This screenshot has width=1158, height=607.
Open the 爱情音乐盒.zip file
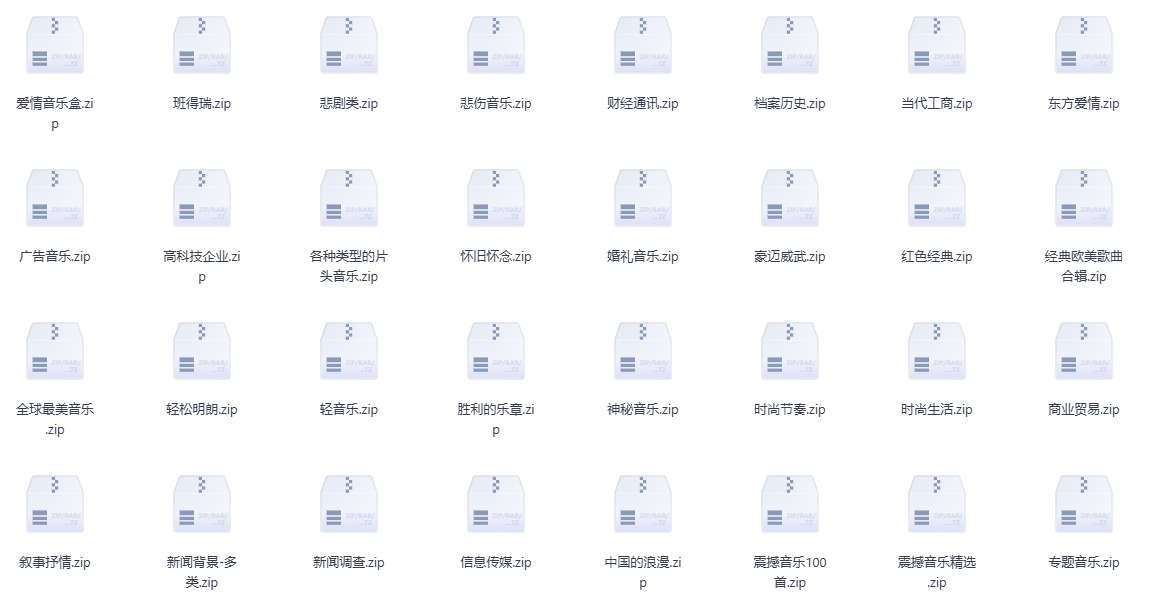54,46
